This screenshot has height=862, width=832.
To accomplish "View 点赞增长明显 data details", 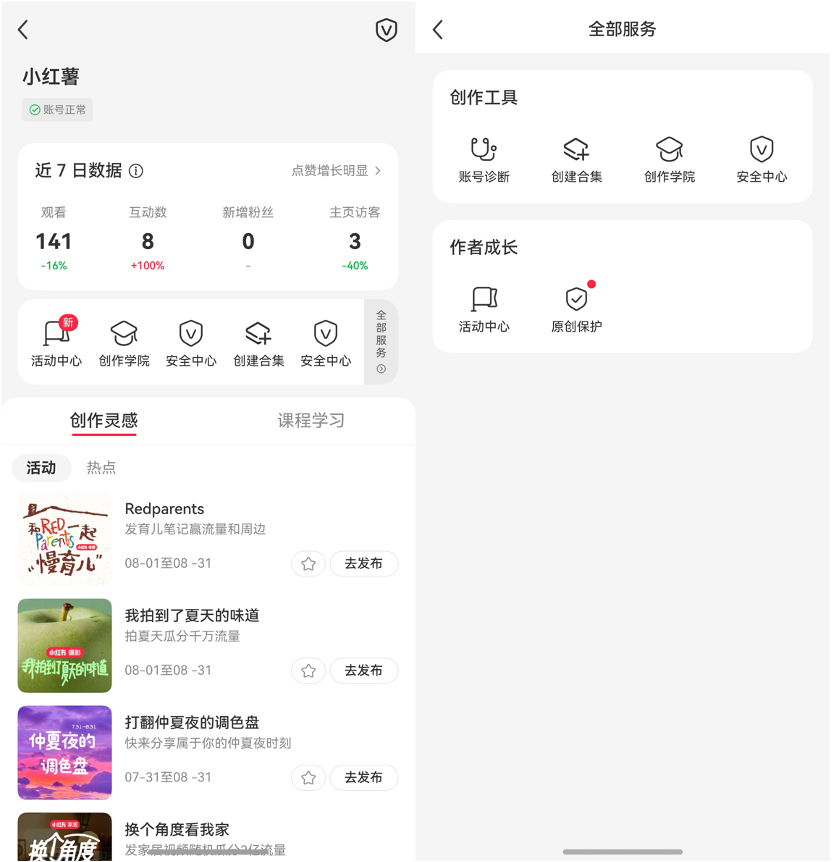I will coord(336,171).
